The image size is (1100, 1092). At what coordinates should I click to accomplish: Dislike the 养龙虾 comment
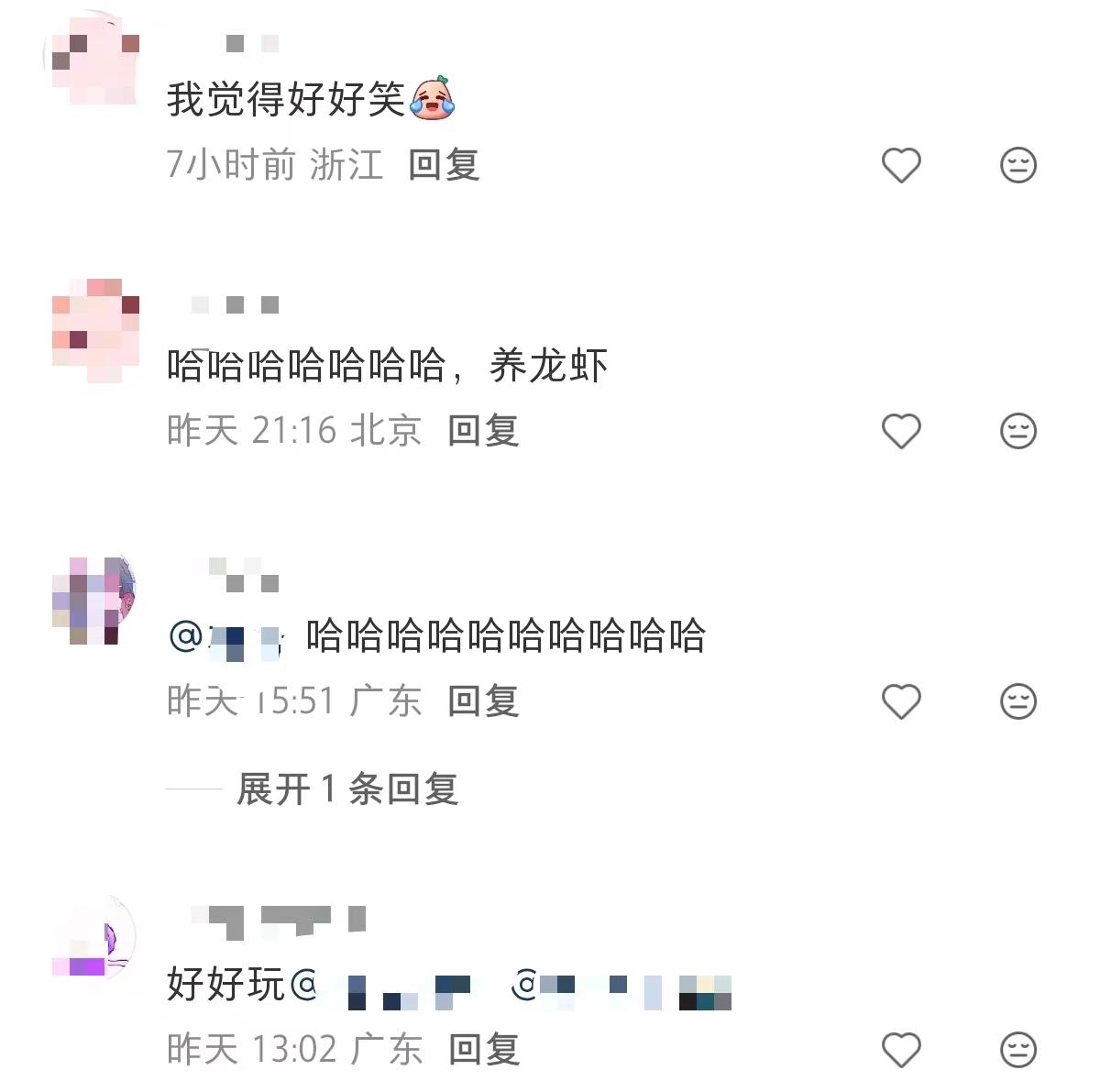[1017, 431]
